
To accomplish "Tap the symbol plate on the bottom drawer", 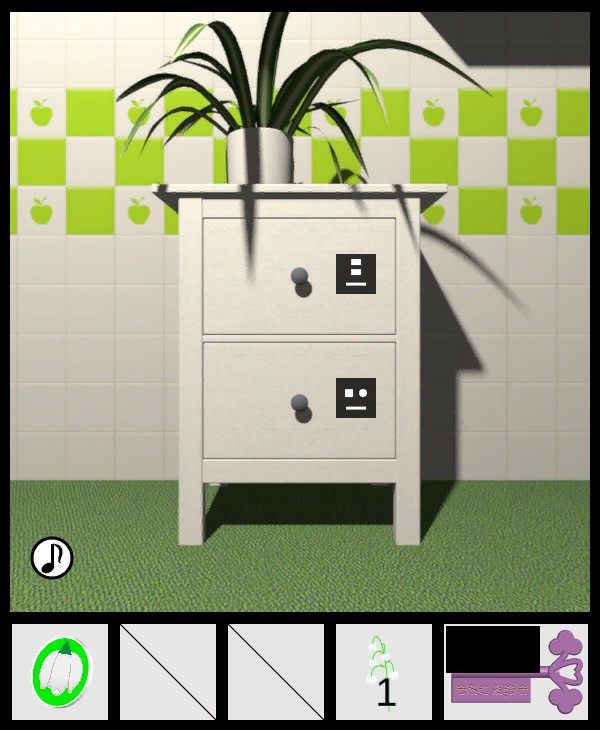I will click(x=356, y=398).
